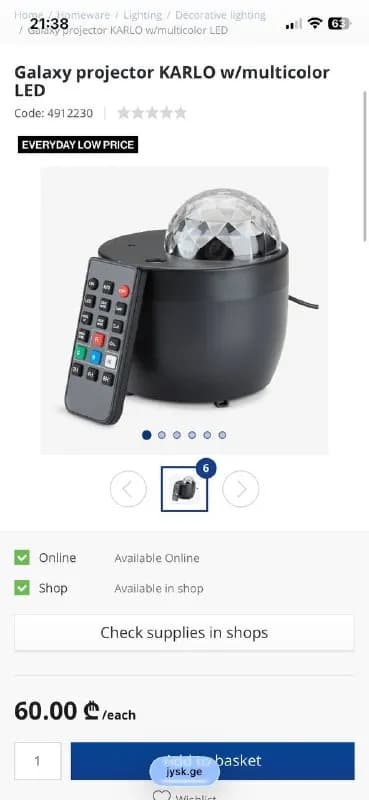Viewport: 369px width, 800px height.
Task: Tap the star rating under the product title
Action: click(152, 113)
